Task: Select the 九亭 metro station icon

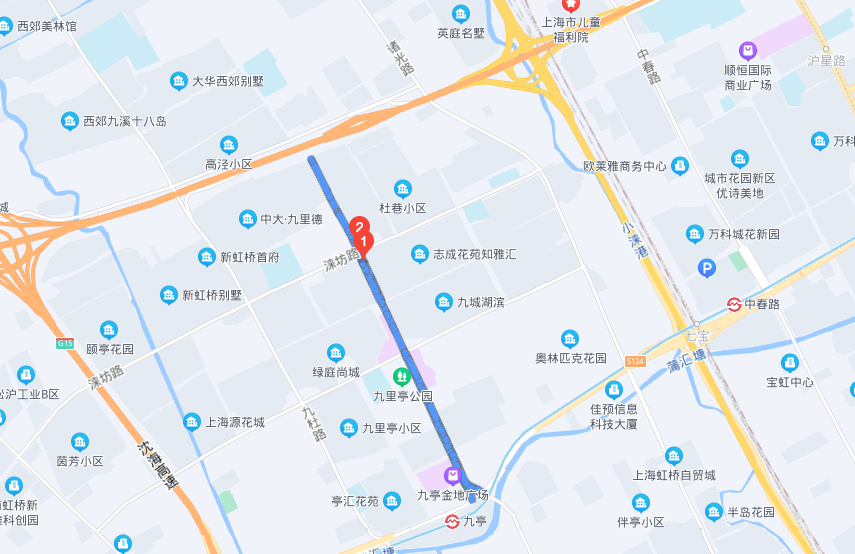Action: pos(452,521)
